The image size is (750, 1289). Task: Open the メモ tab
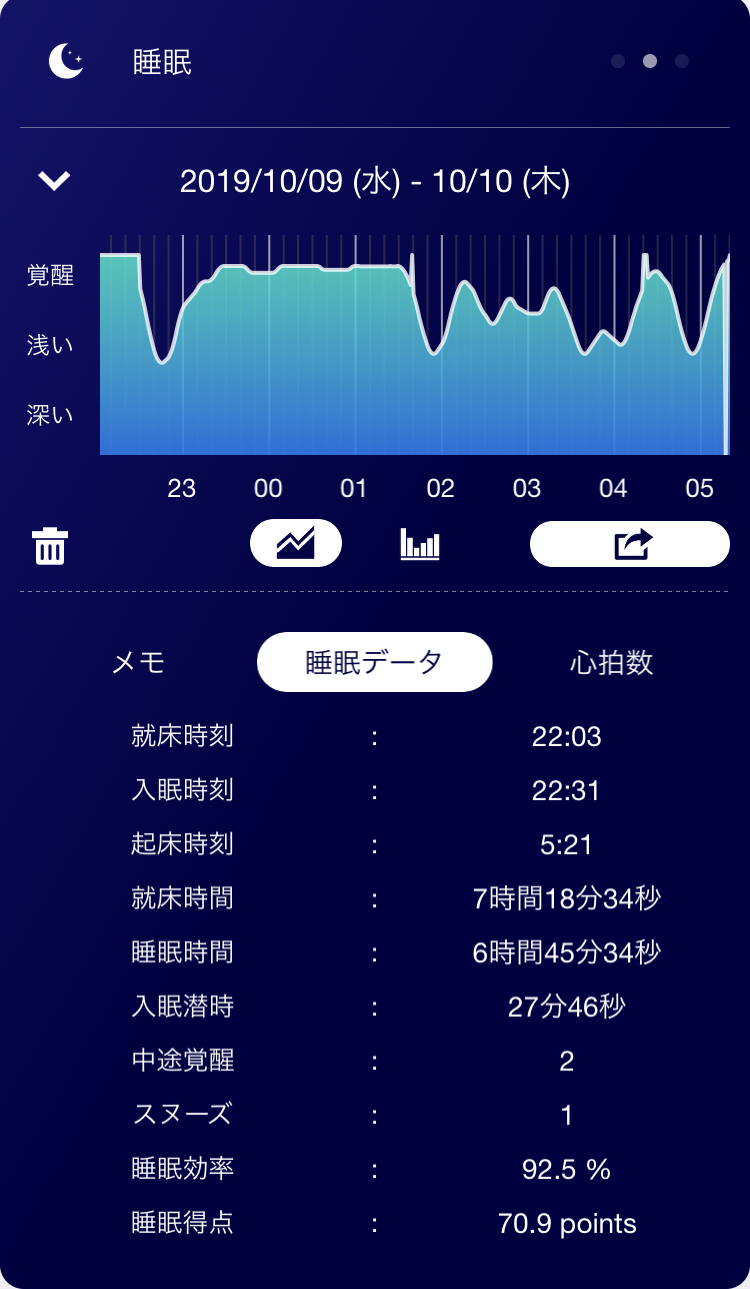[x=138, y=662]
